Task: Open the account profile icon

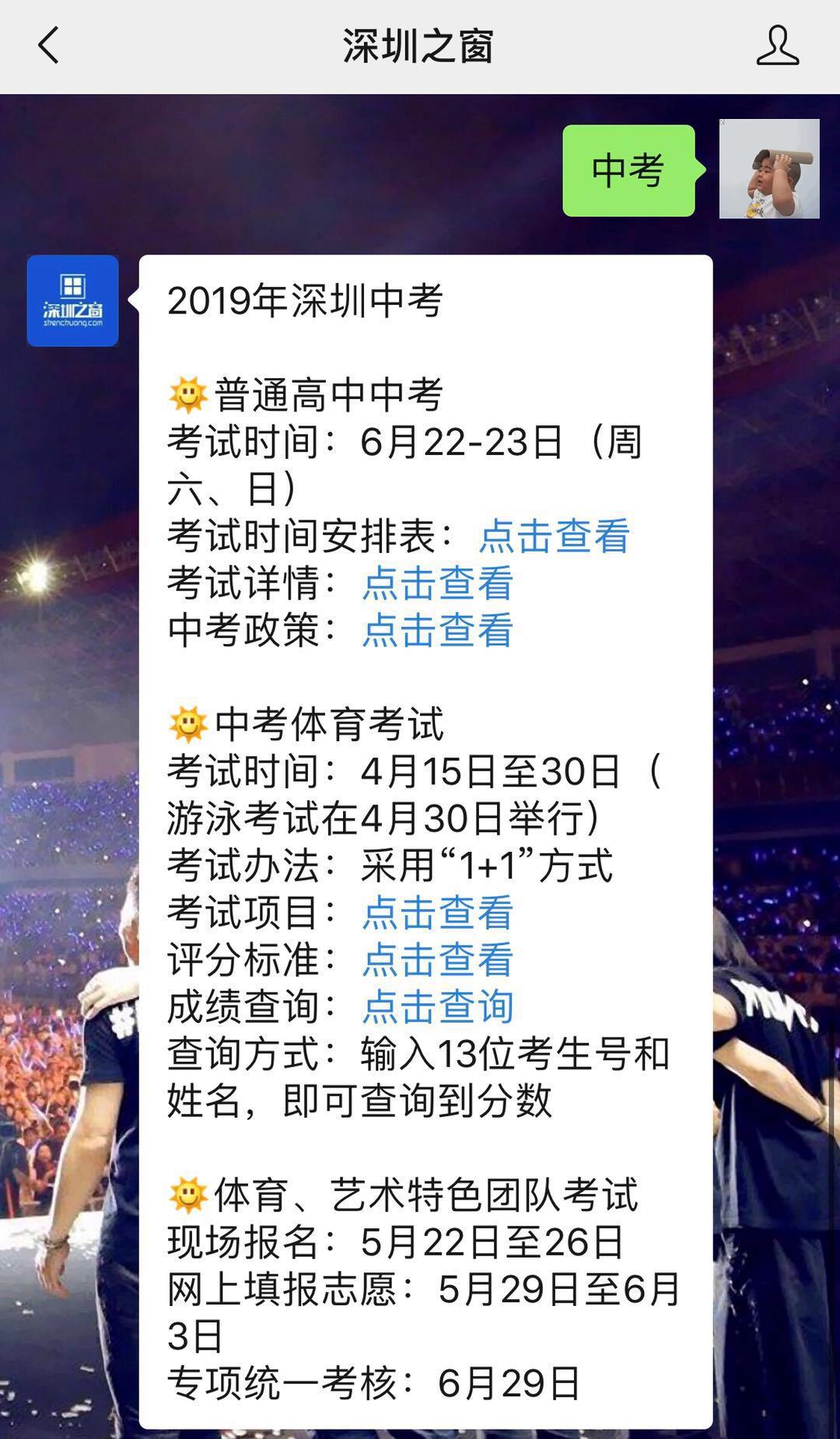Action: pyautogui.click(x=777, y=46)
